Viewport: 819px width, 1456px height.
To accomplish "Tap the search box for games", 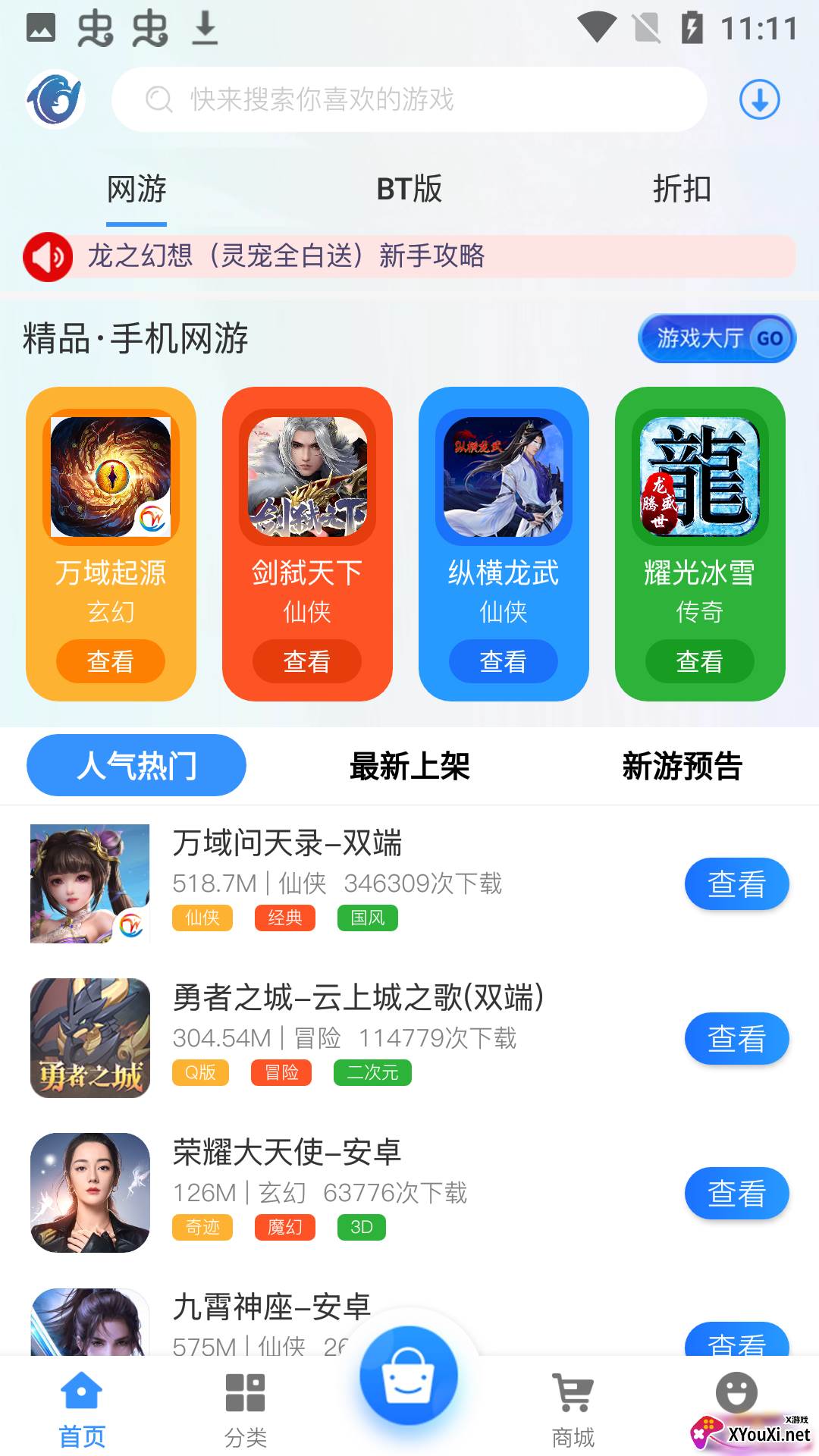I will click(409, 99).
